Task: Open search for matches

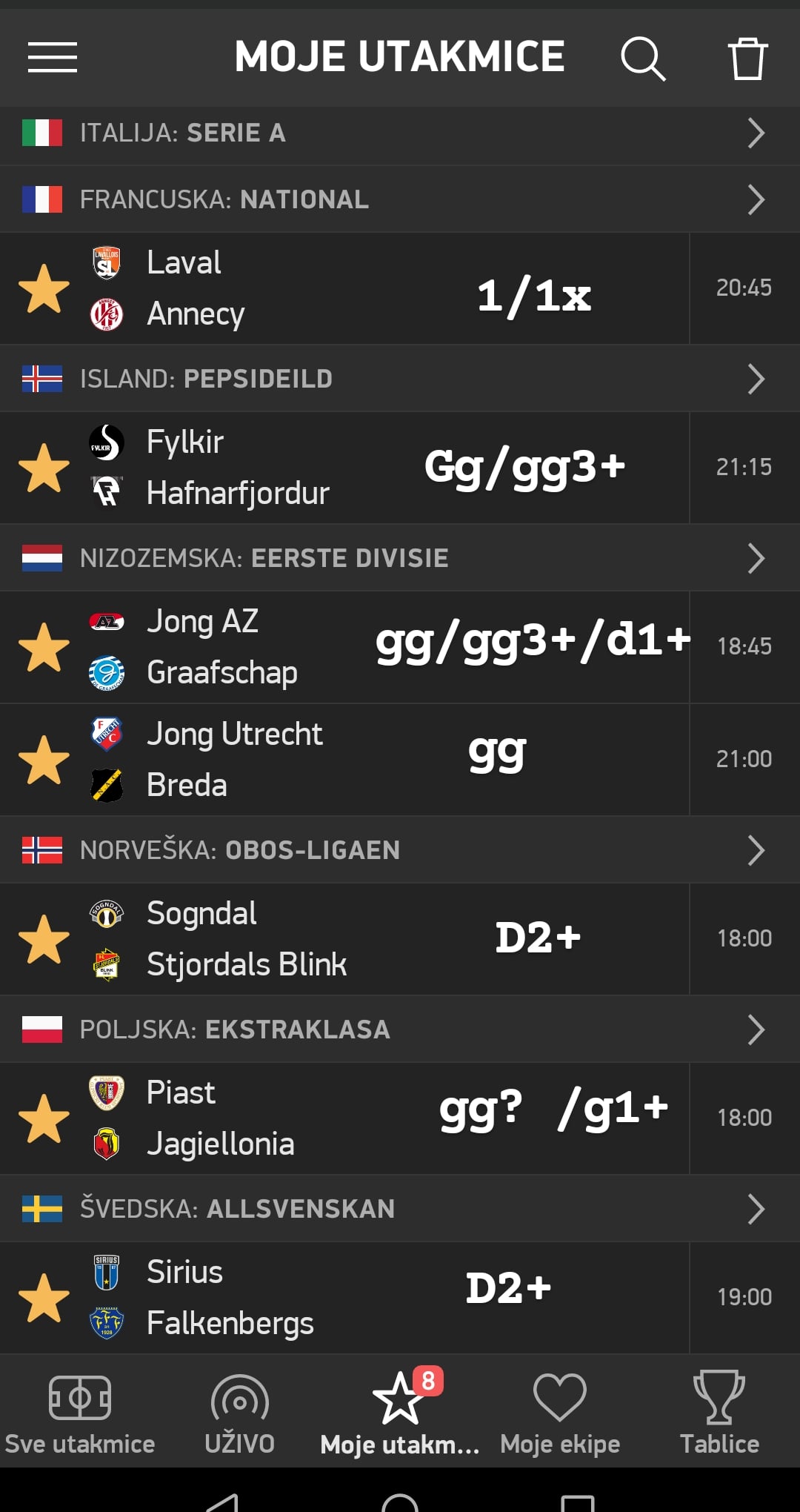Action: (643, 58)
